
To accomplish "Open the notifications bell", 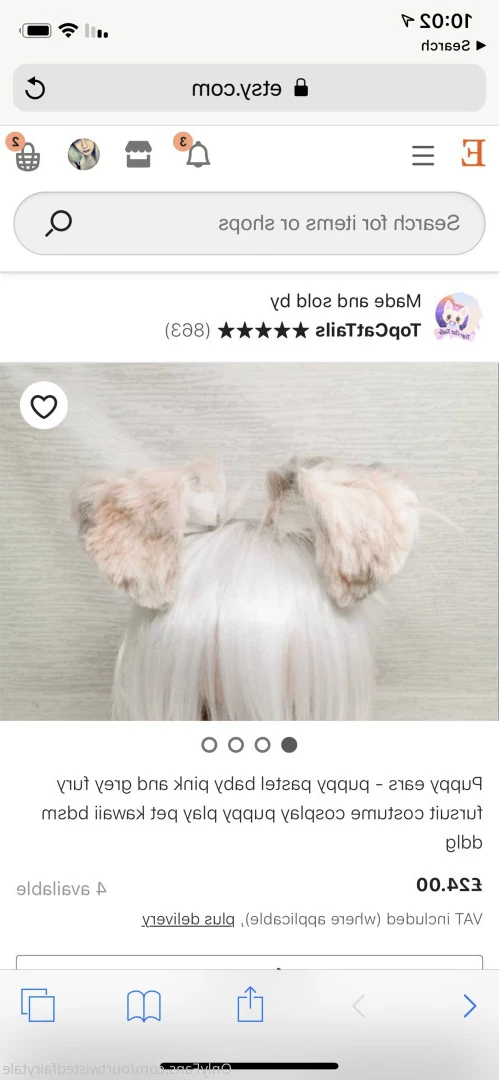I will [198, 155].
